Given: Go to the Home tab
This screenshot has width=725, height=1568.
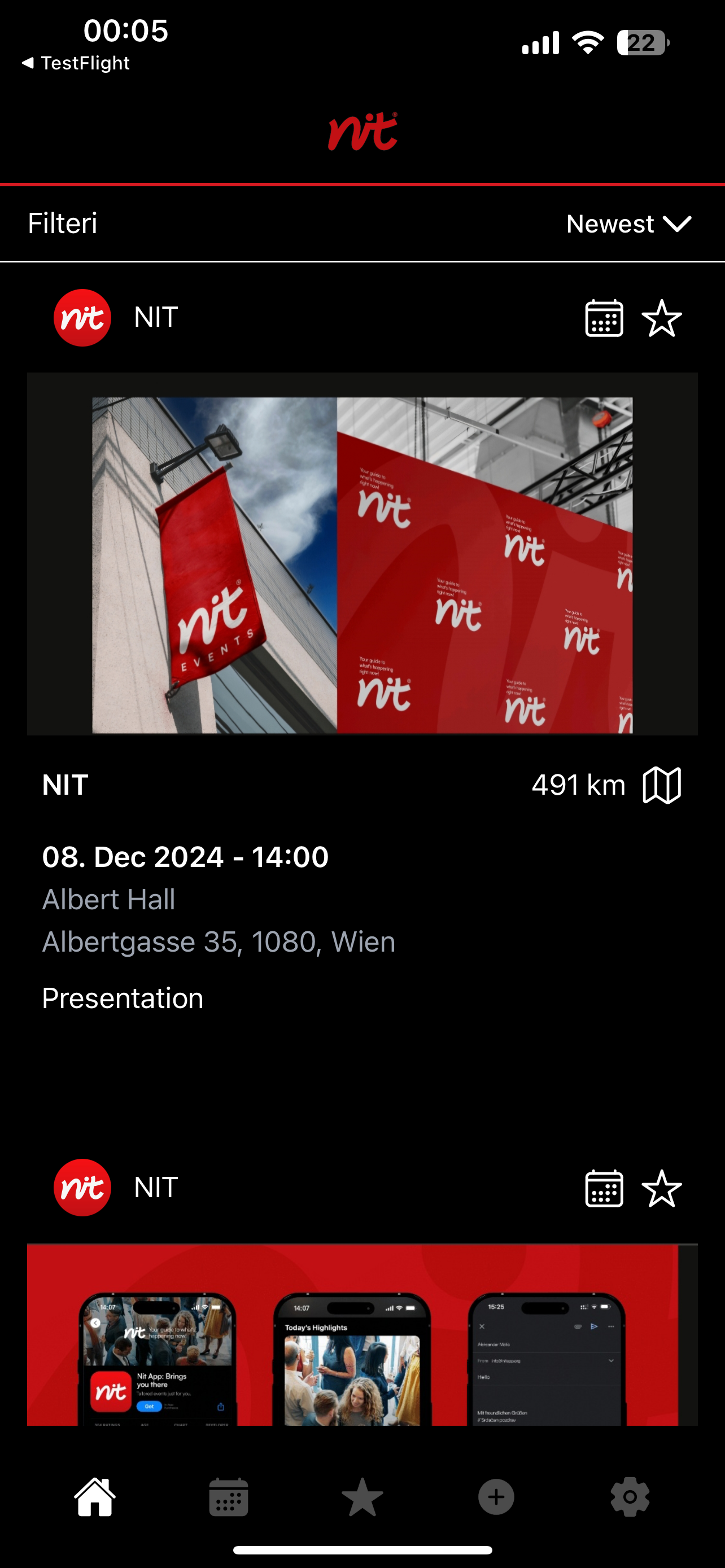Looking at the screenshot, I should click(95, 1497).
